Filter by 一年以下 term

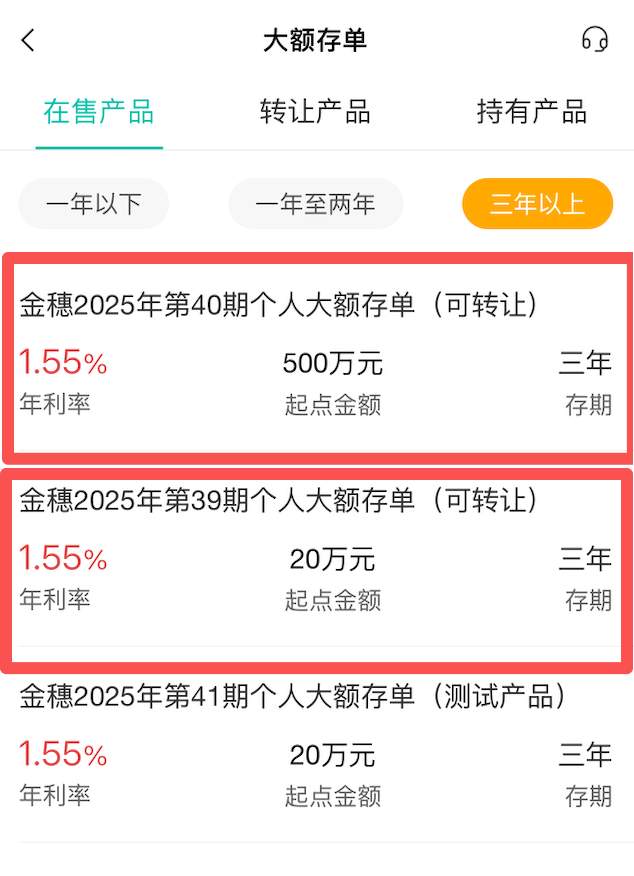[x=94, y=205]
